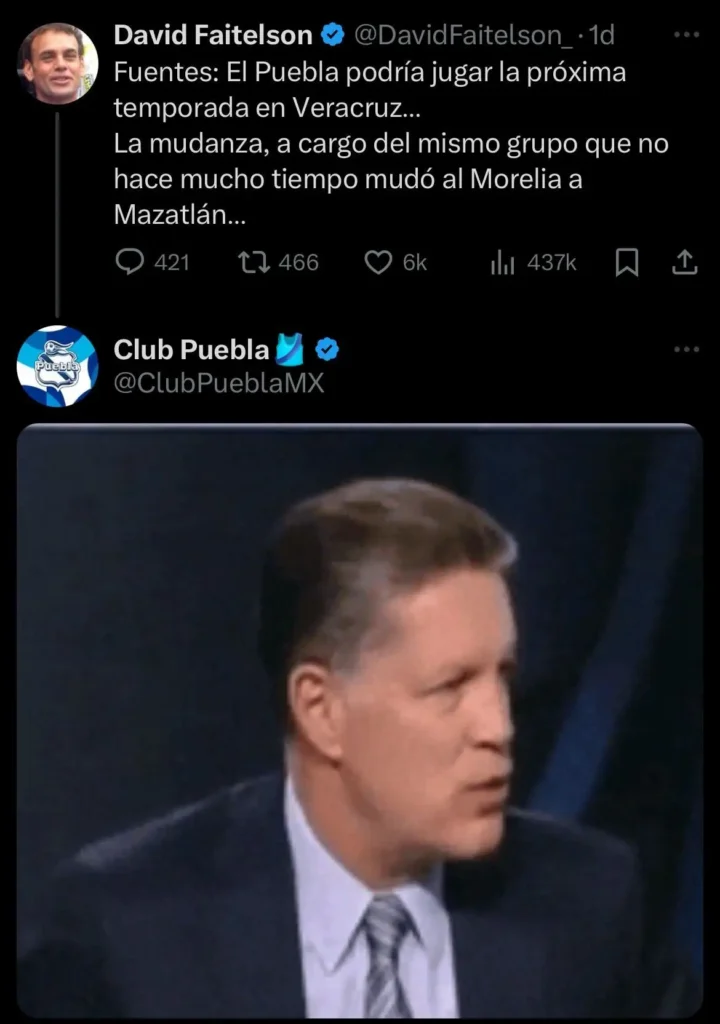
Task: Open the reply icon on Faitelson's tweet
Action: click(129, 262)
